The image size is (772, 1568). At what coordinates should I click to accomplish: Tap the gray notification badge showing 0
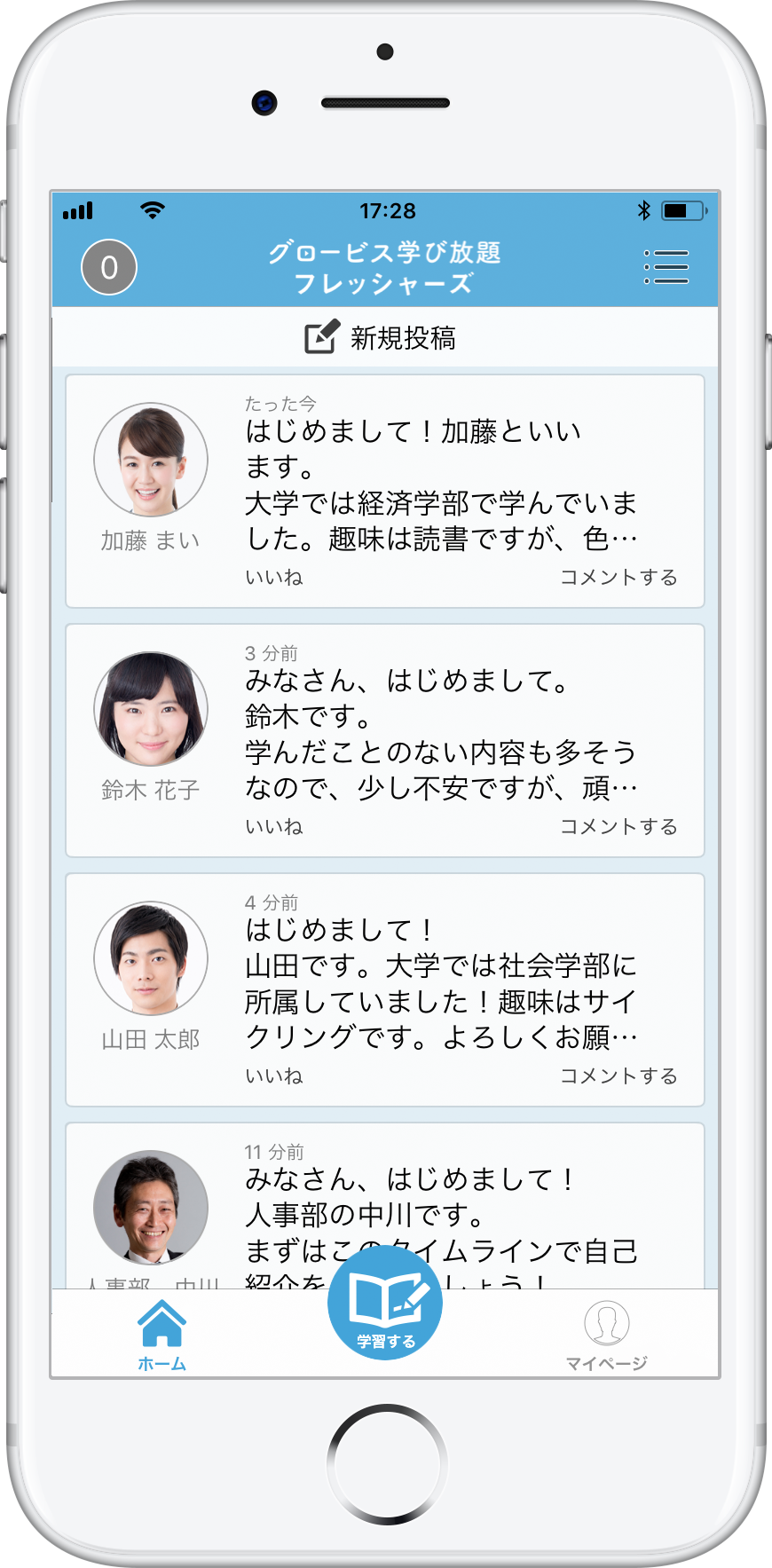coord(108,266)
